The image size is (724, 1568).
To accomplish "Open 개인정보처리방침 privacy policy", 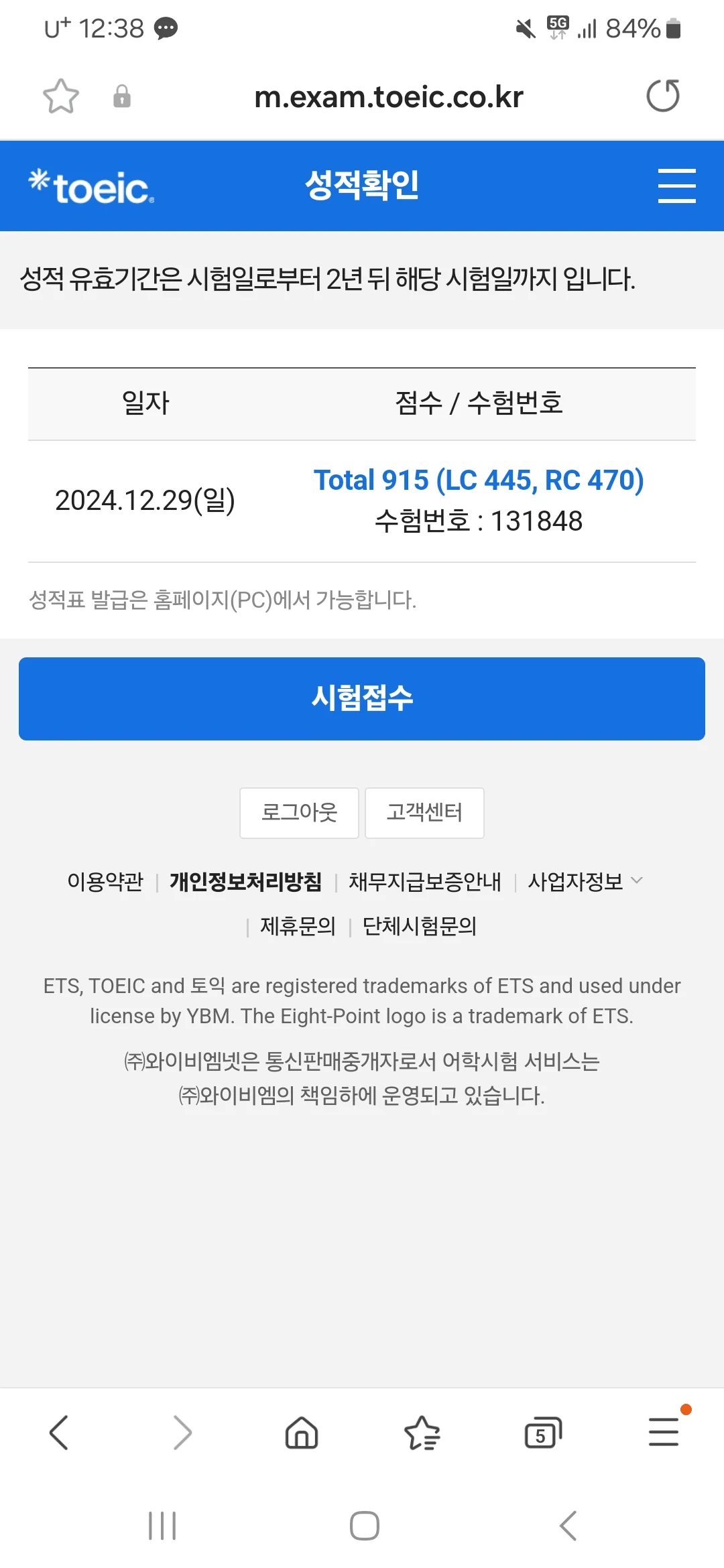I will 245,881.
